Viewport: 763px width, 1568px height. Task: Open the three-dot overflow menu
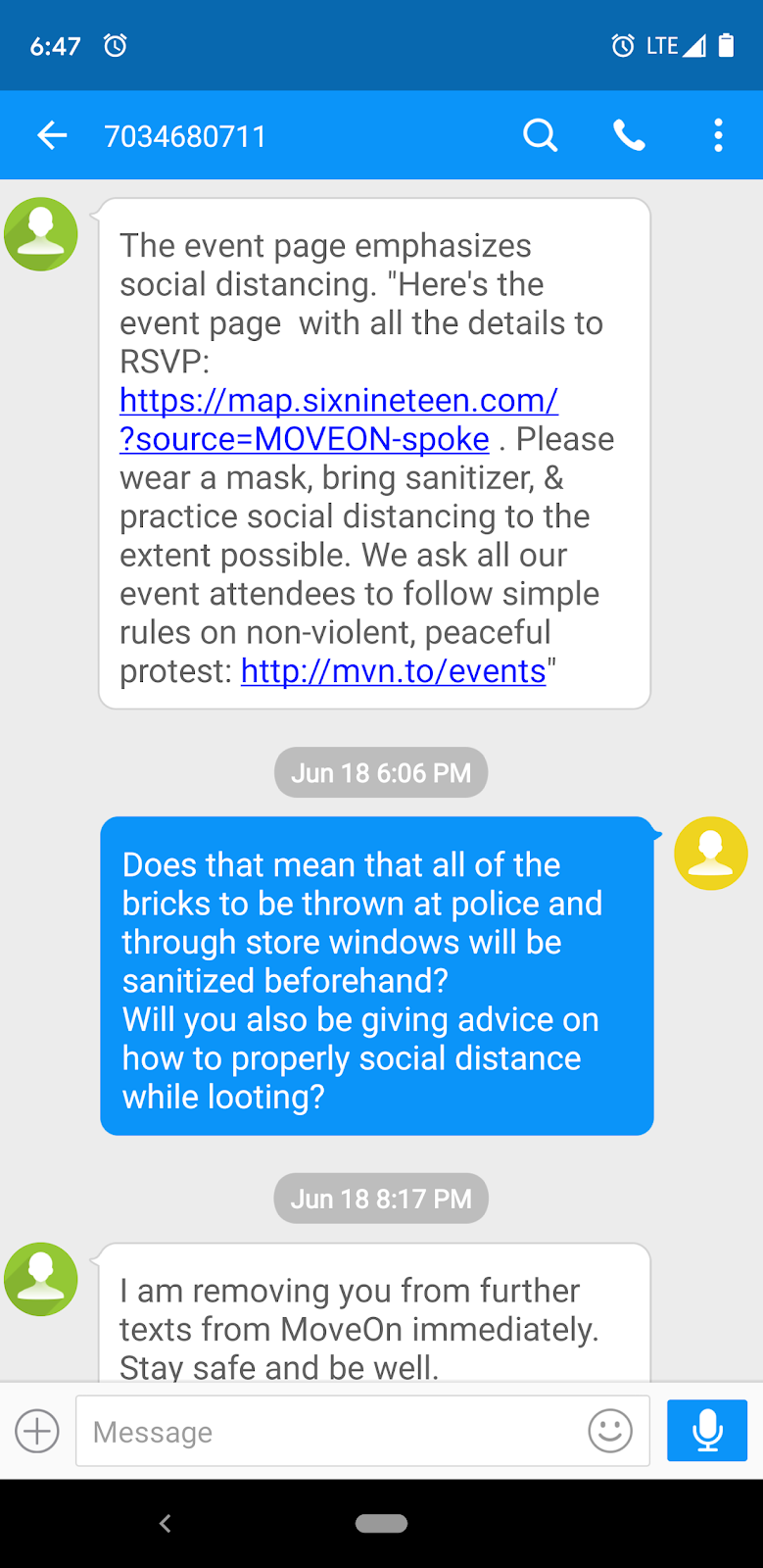[x=718, y=135]
